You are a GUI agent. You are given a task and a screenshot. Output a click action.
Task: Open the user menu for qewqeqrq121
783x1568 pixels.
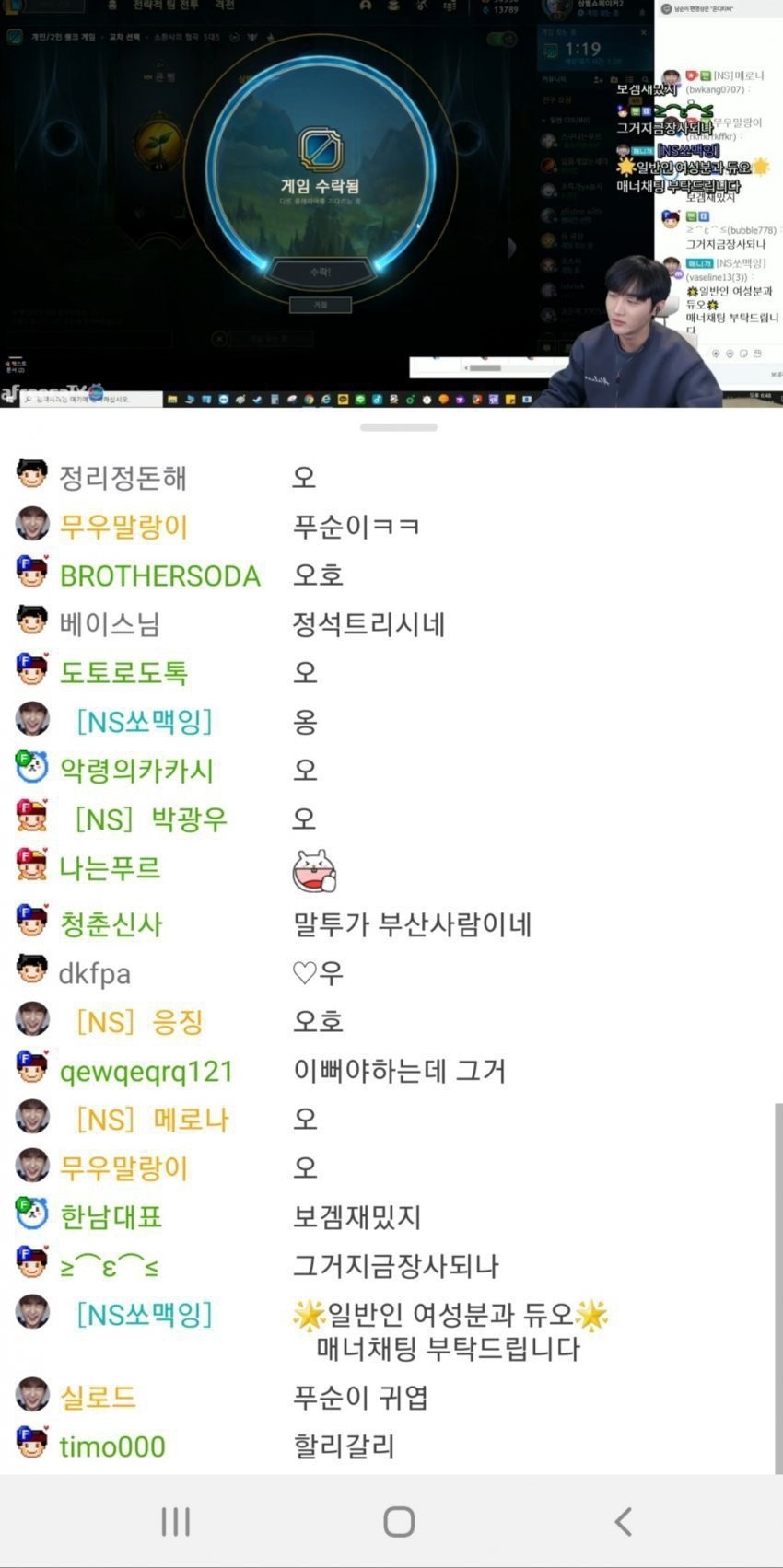click(146, 1071)
